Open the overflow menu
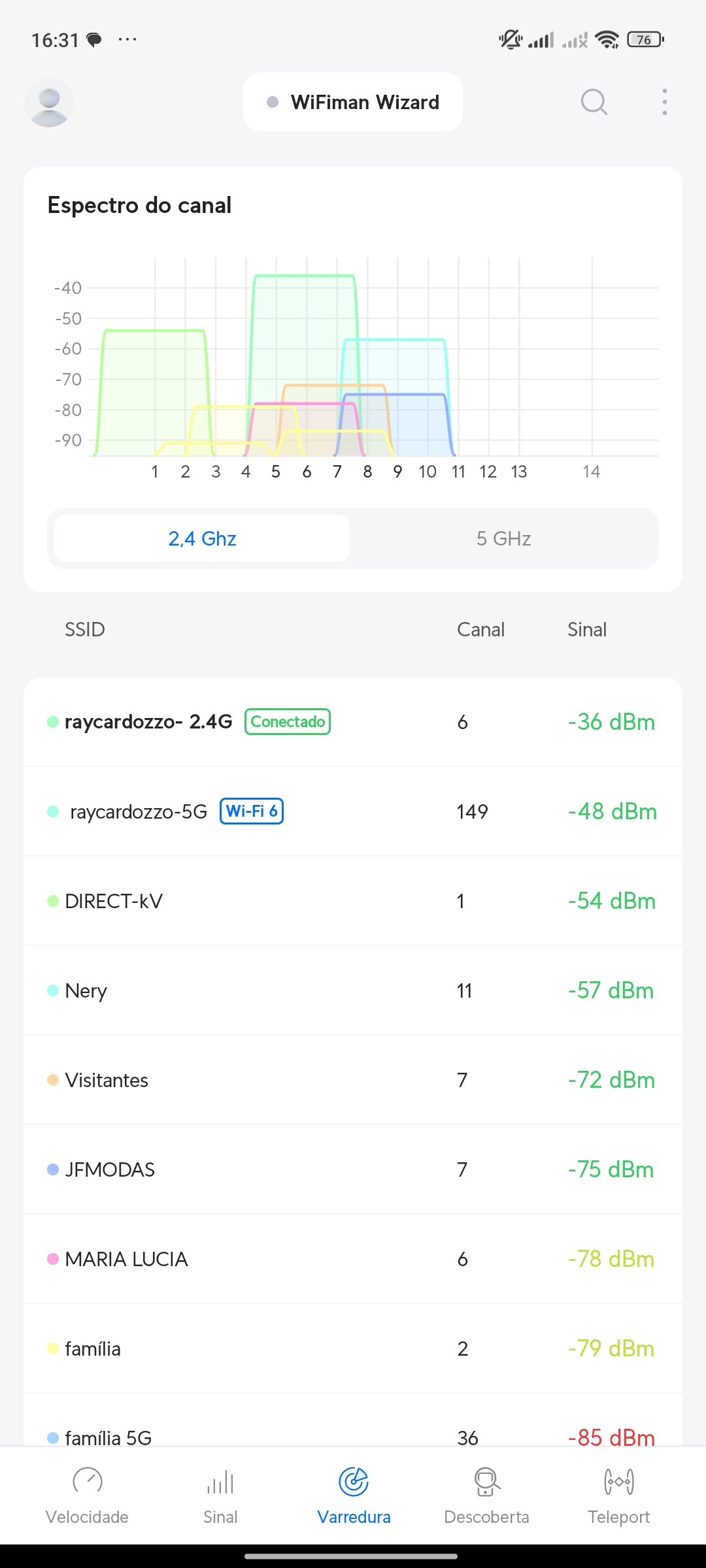Image resolution: width=706 pixels, height=1568 pixels. click(664, 103)
